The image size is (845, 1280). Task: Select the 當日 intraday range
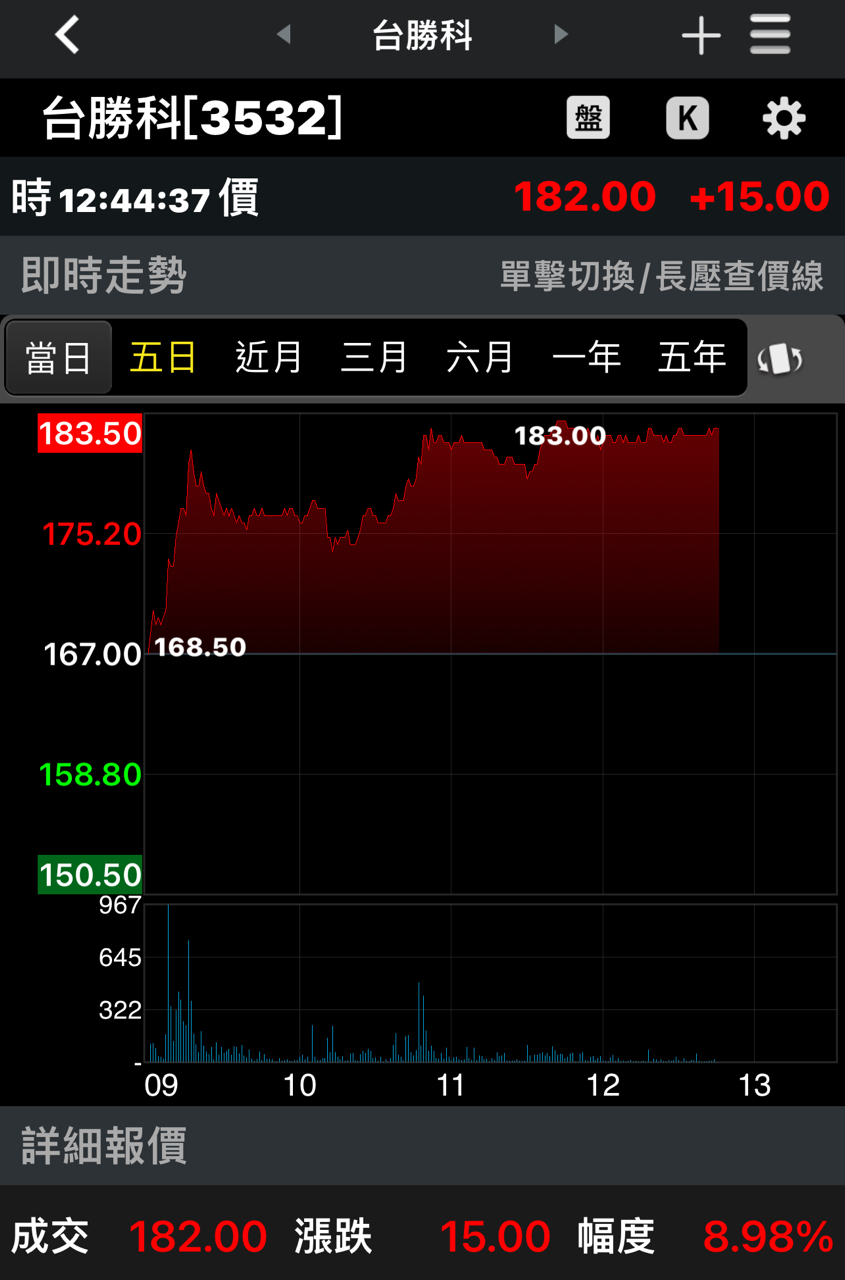click(x=59, y=358)
